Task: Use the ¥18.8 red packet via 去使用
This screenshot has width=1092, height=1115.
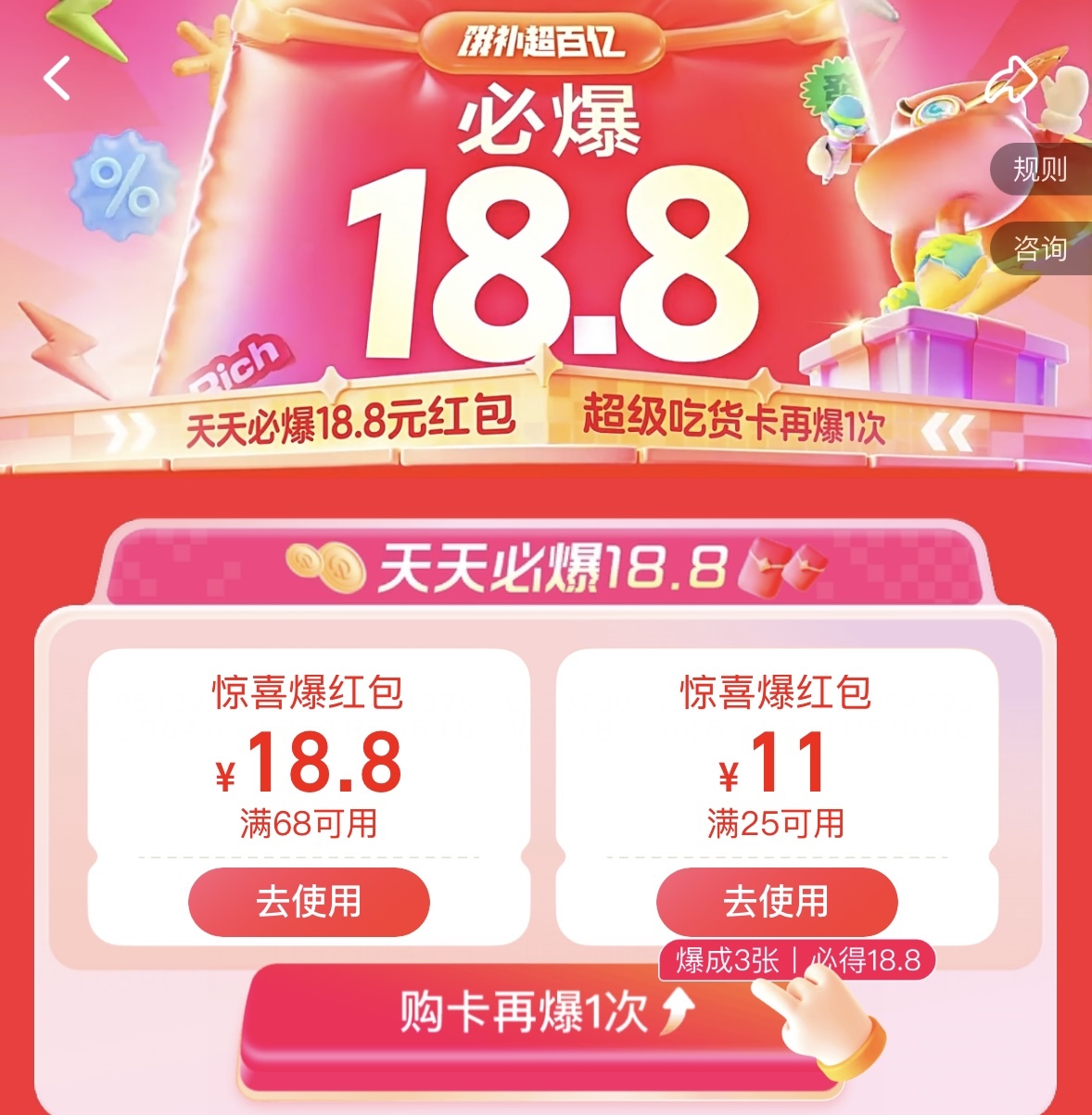Action: [309, 902]
